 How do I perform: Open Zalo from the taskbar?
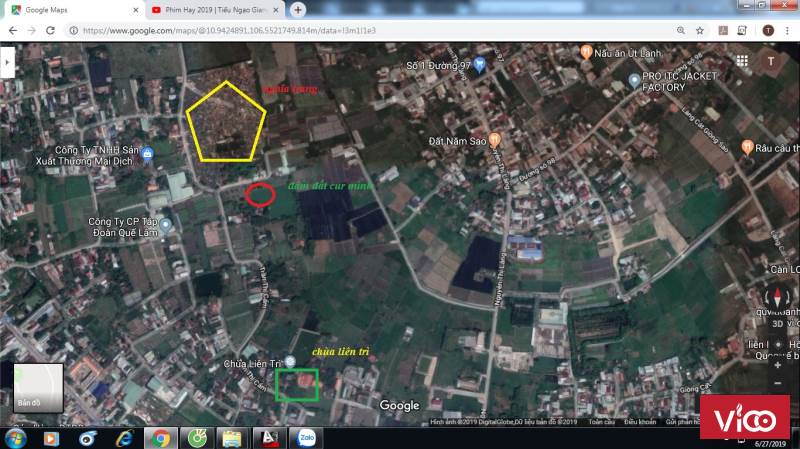305,438
